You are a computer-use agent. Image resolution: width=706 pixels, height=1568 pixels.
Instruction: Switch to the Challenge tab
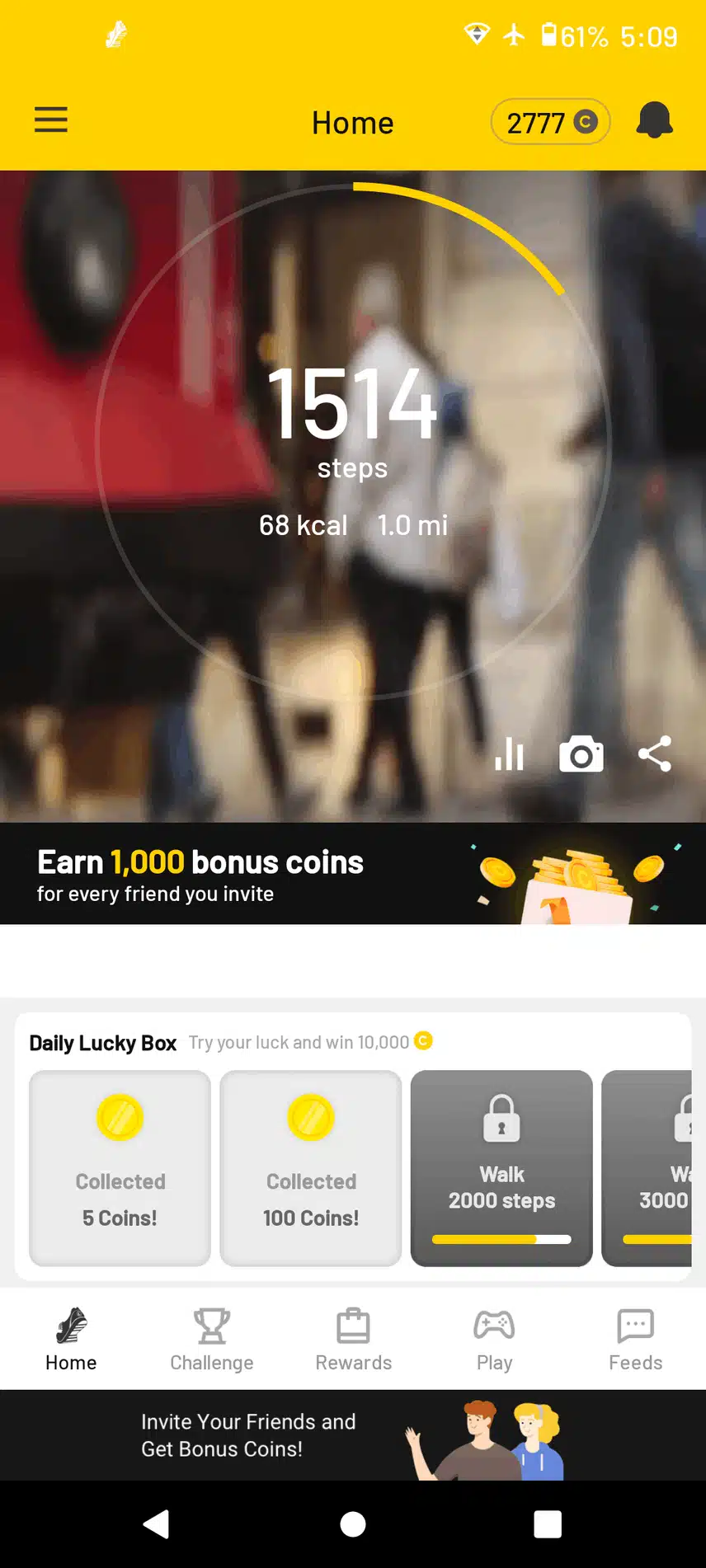(x=212, y=1339)
